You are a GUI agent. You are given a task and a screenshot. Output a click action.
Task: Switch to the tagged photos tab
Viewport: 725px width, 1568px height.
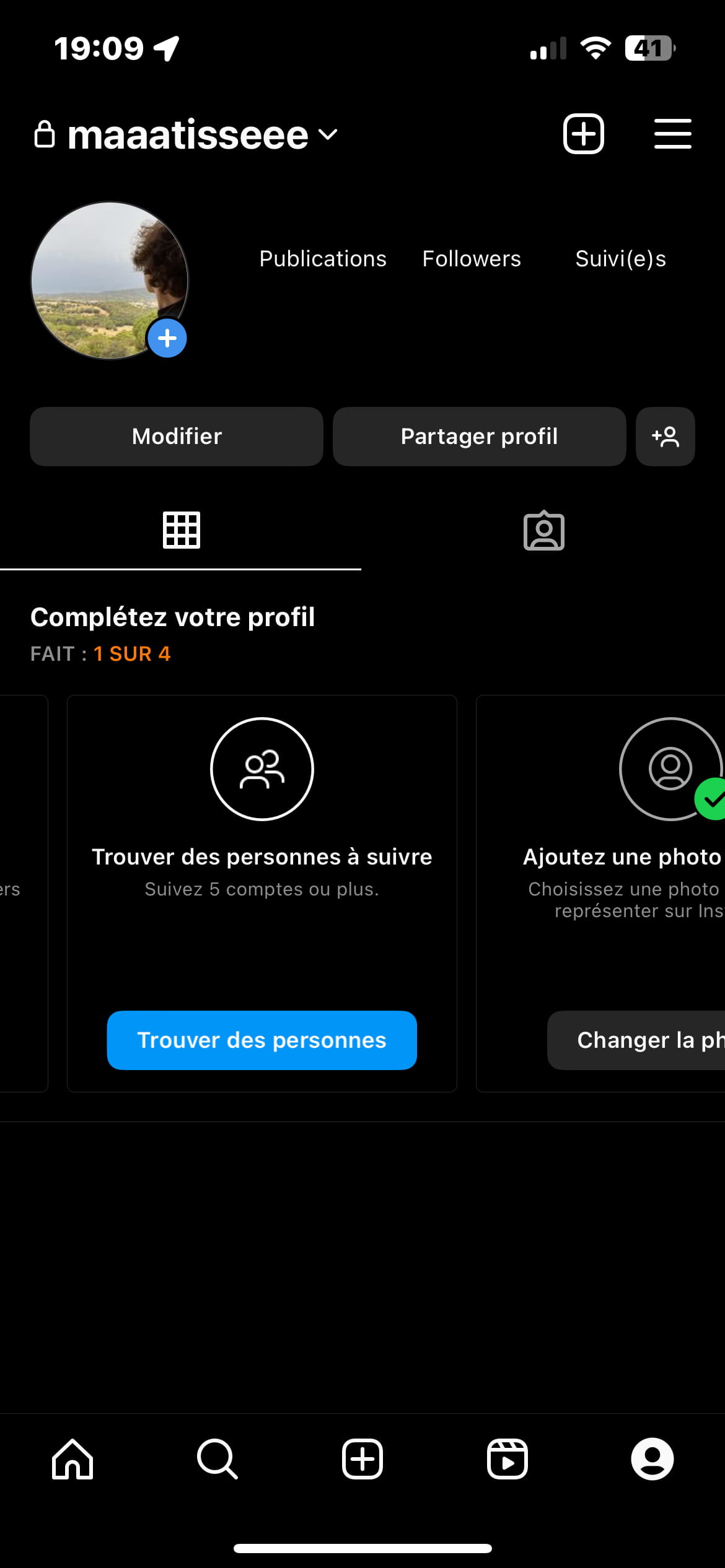[x=543, y=531]
